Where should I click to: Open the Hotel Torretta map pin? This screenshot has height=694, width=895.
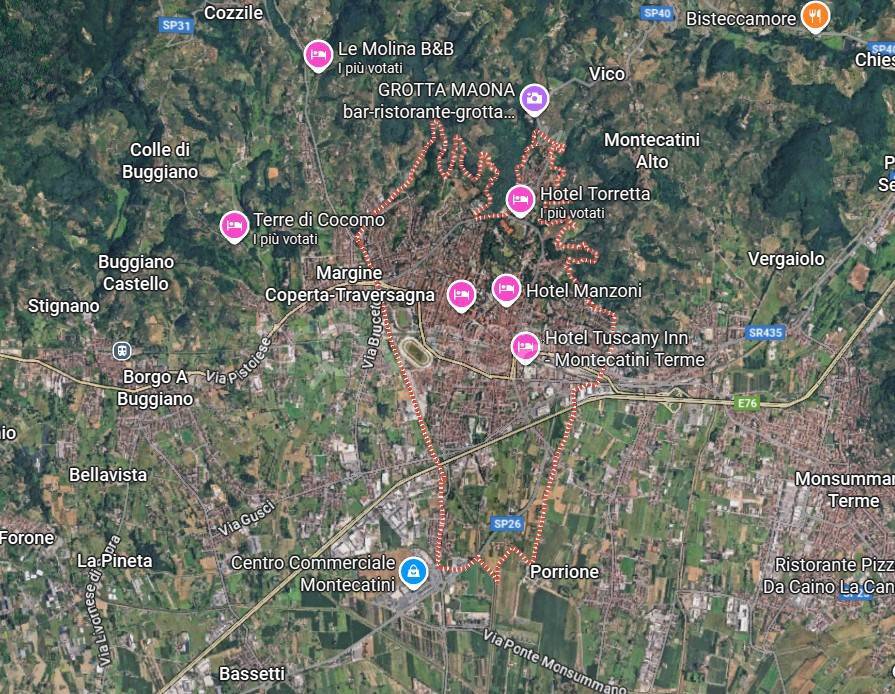(520, 200)
